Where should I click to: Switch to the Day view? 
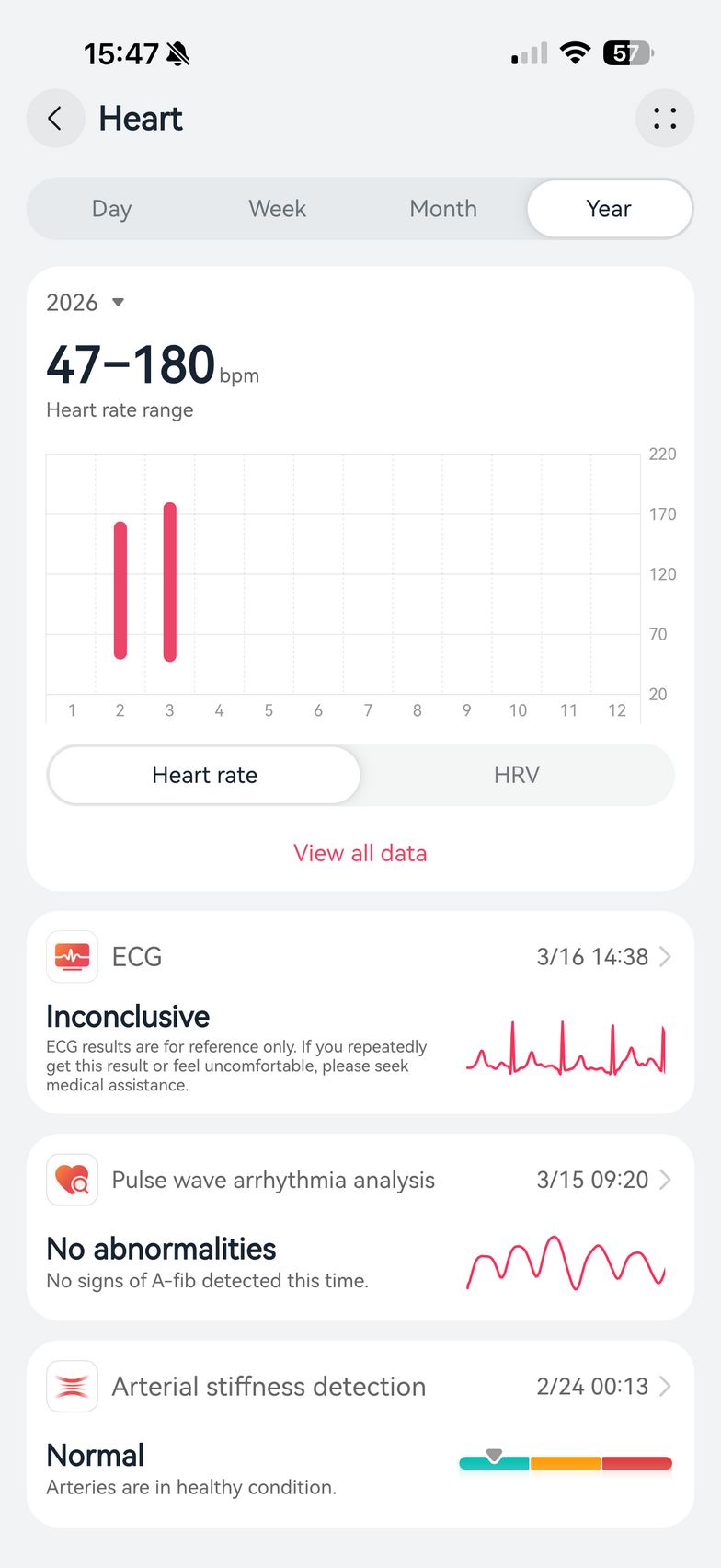[x=111, y=209]
